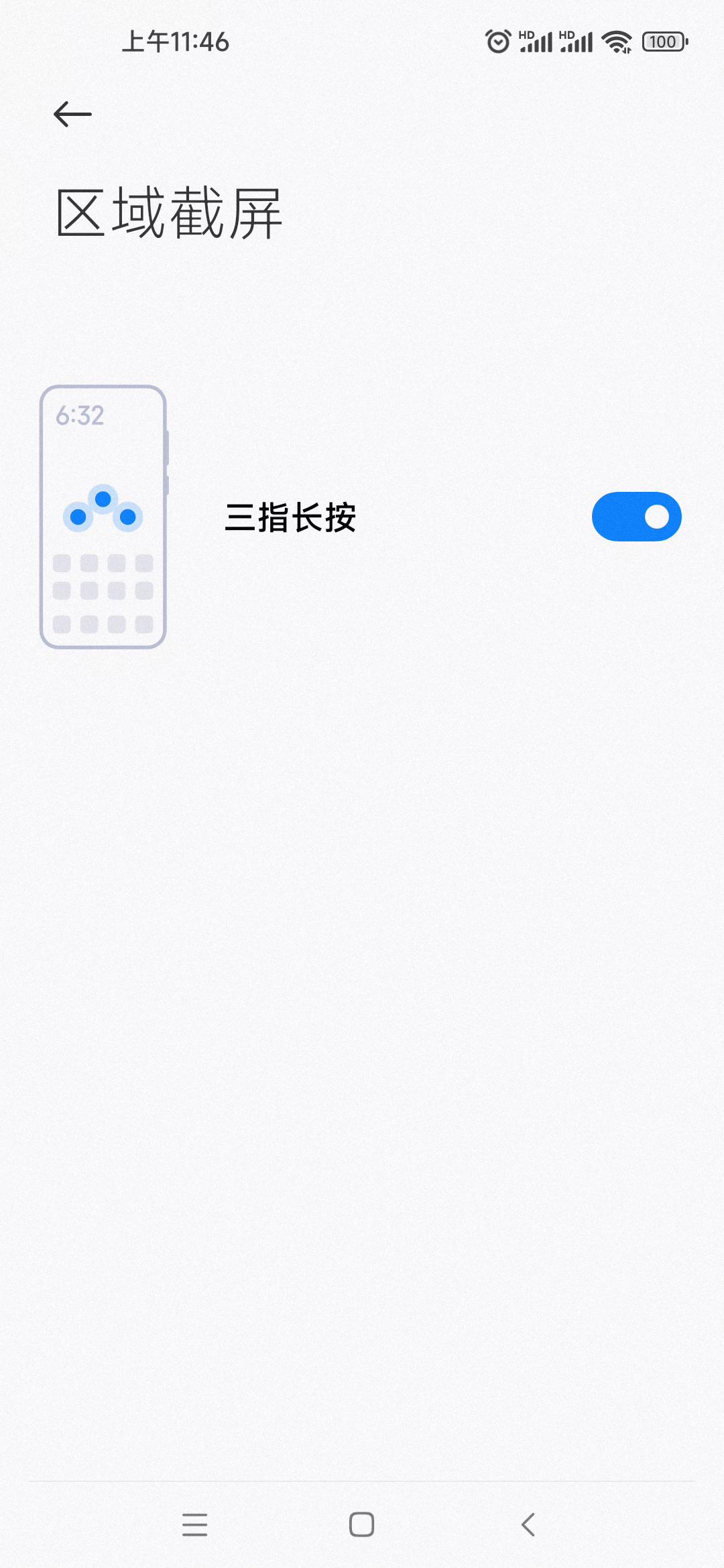Tap the phone gesture illustration
Viewport: 724px width, 1568px height.
[103, 516]
